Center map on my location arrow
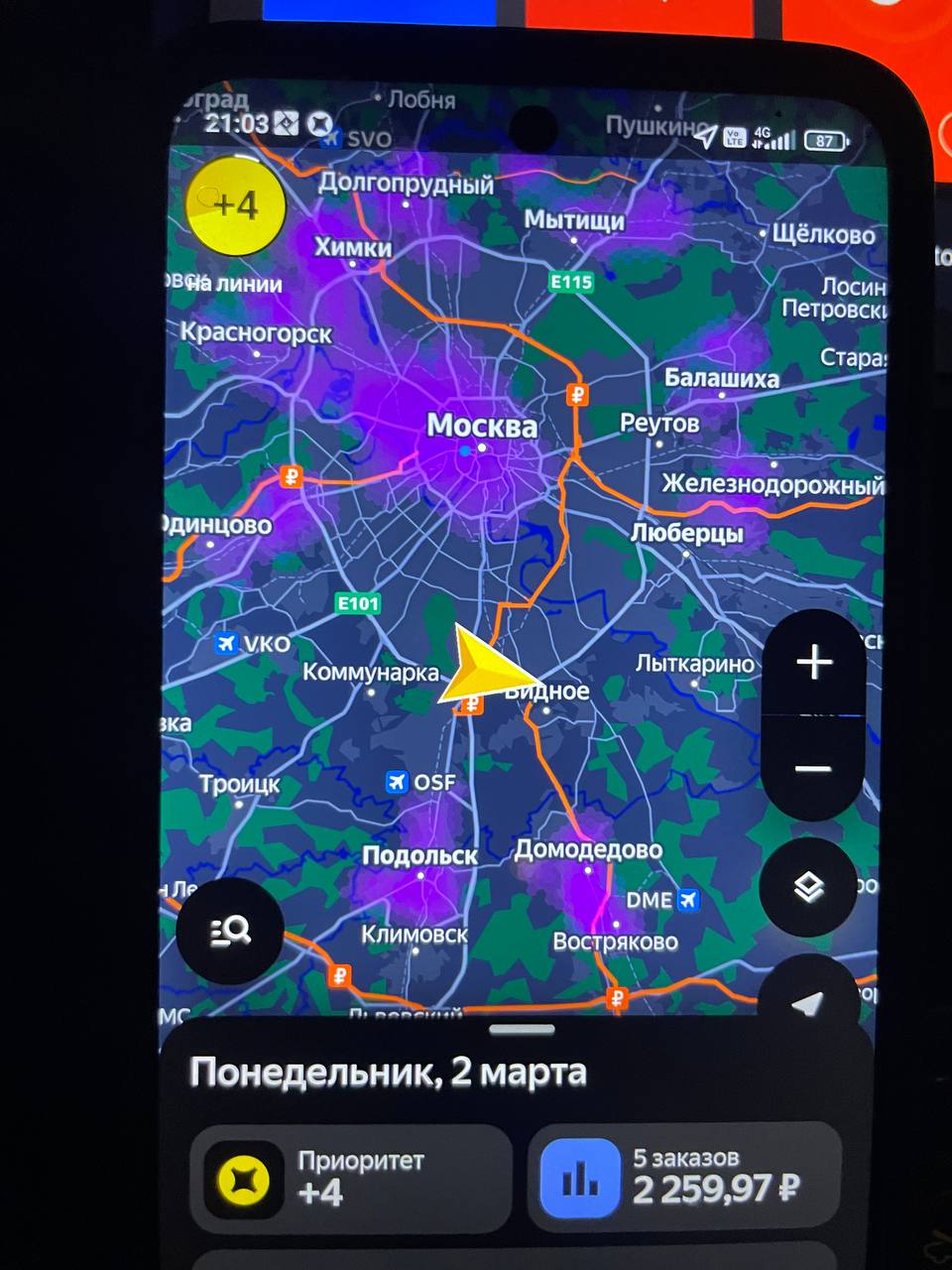Image resolution: width=952 pixels, height=1270 pixels. (x=808, y=1000)
